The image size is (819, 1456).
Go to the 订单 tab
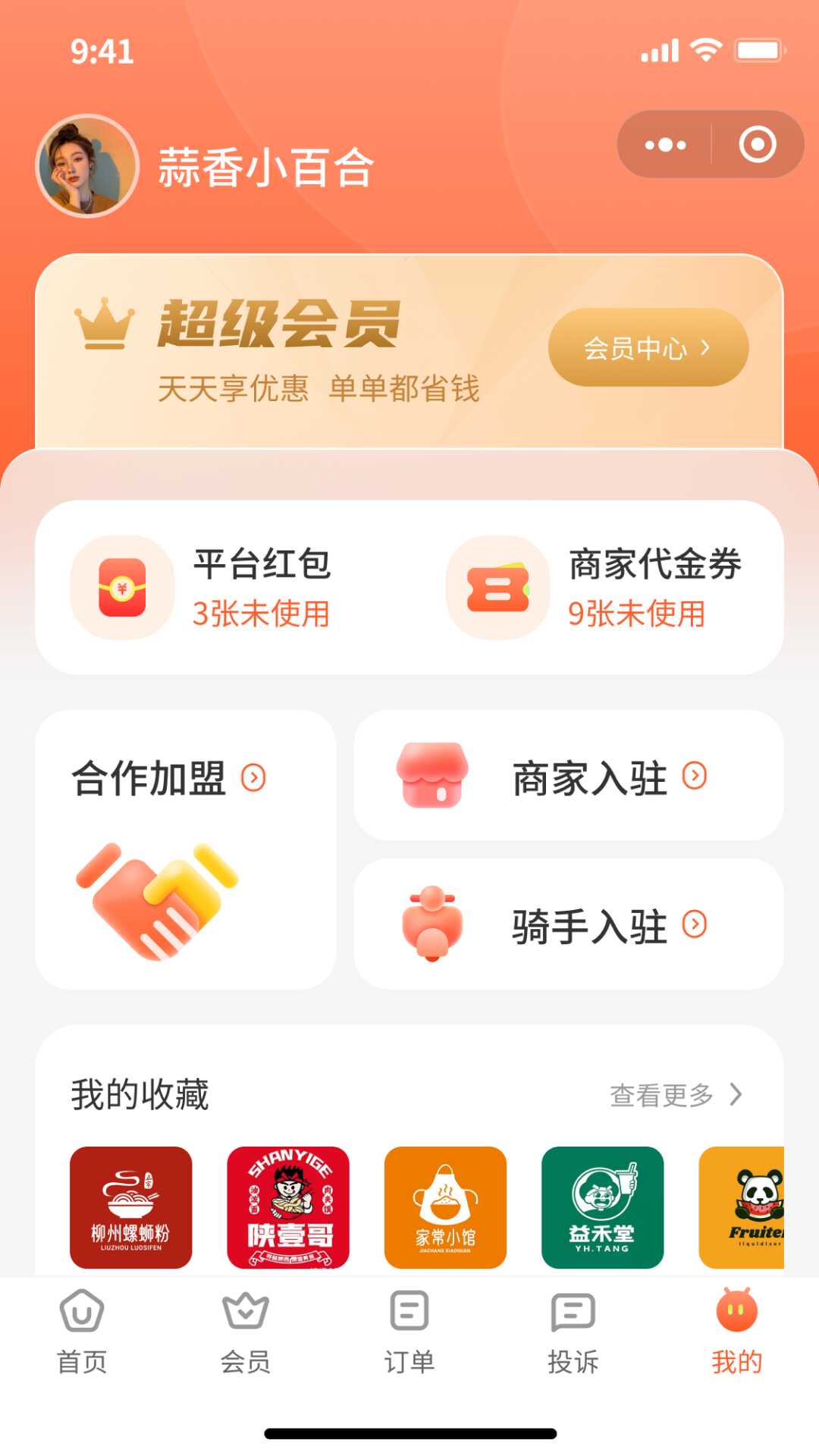click(x=409, y=1332)
